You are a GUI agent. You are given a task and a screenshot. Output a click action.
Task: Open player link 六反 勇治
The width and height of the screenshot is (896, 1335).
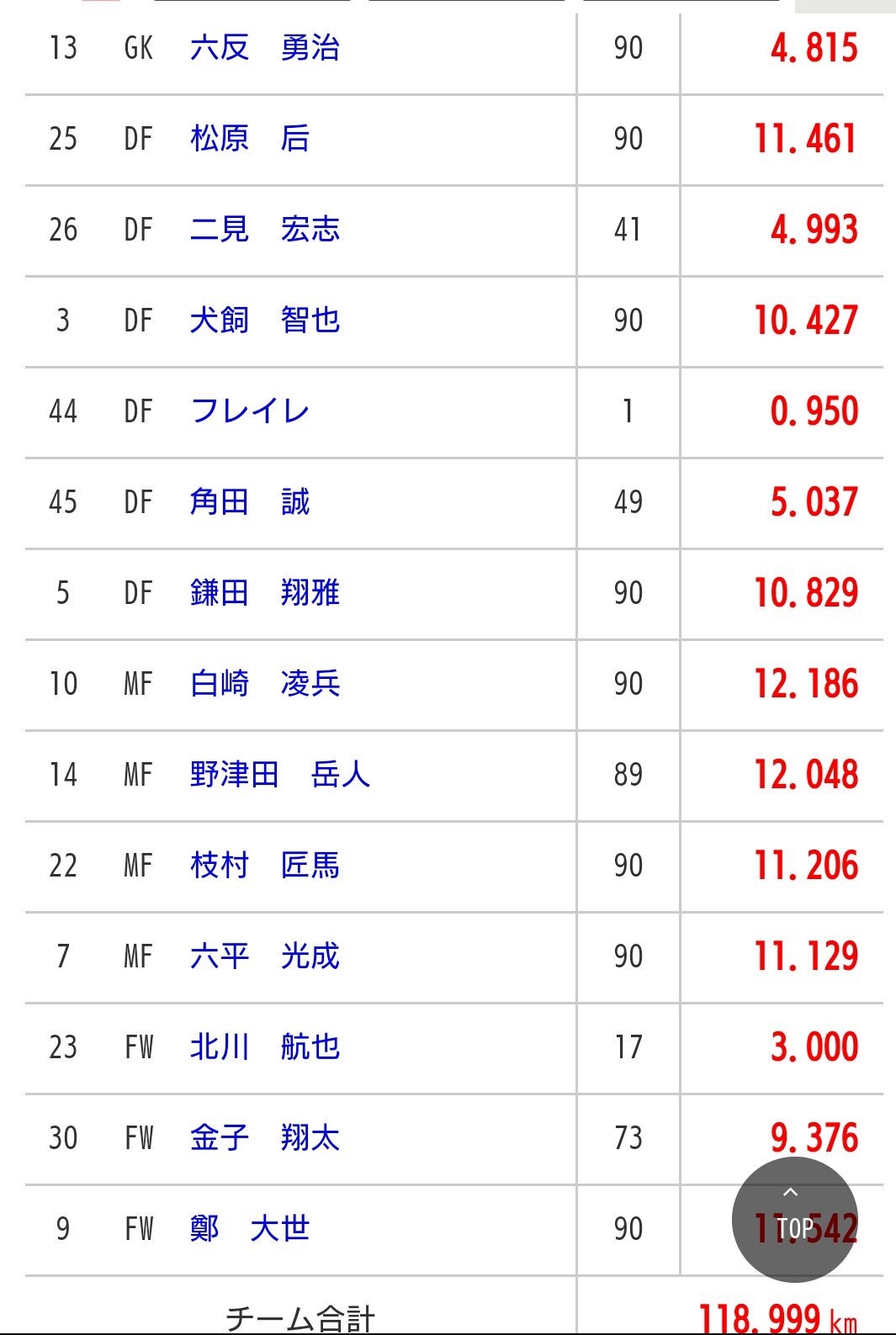264,48
